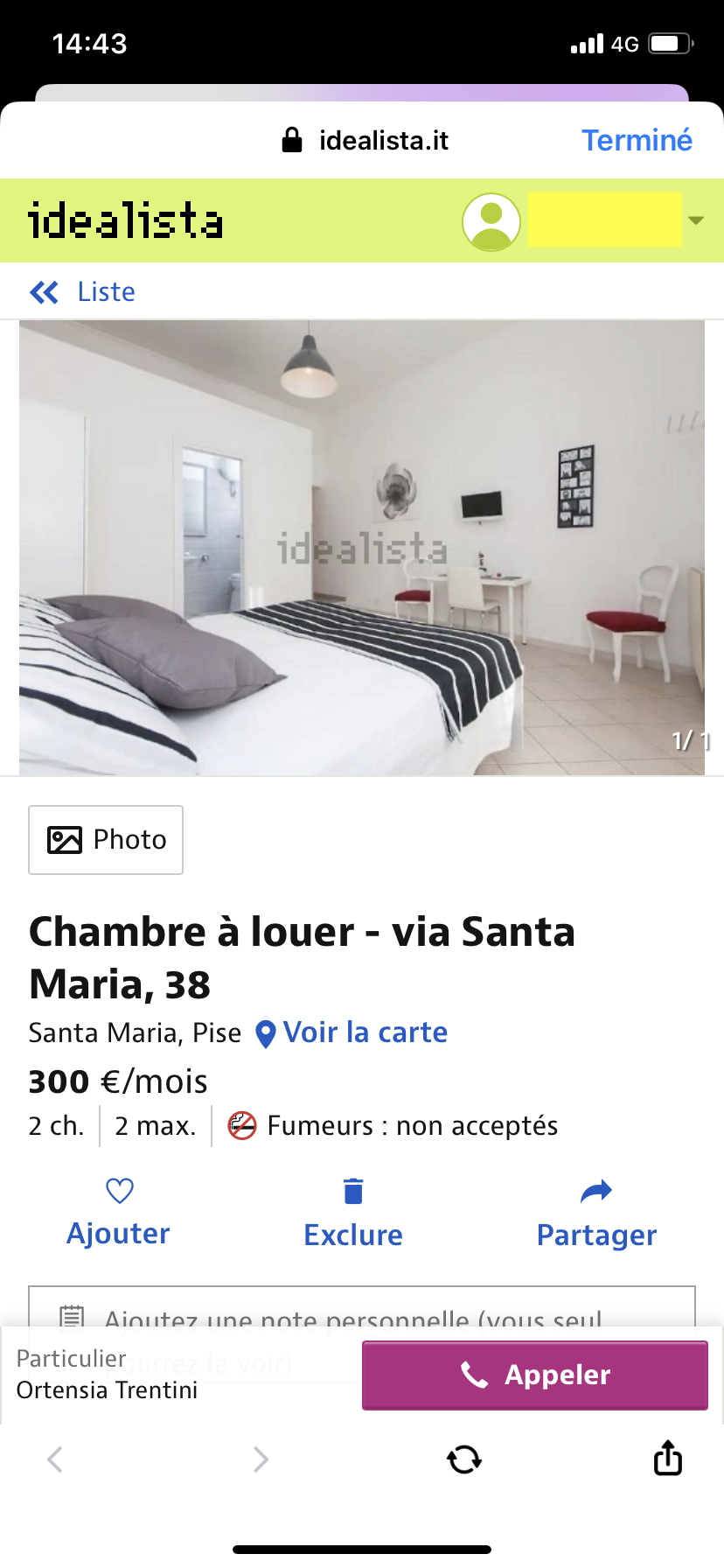Reload the page in browser toolbar
This screenshot has width=724, height=1568.
[464, 1459]
